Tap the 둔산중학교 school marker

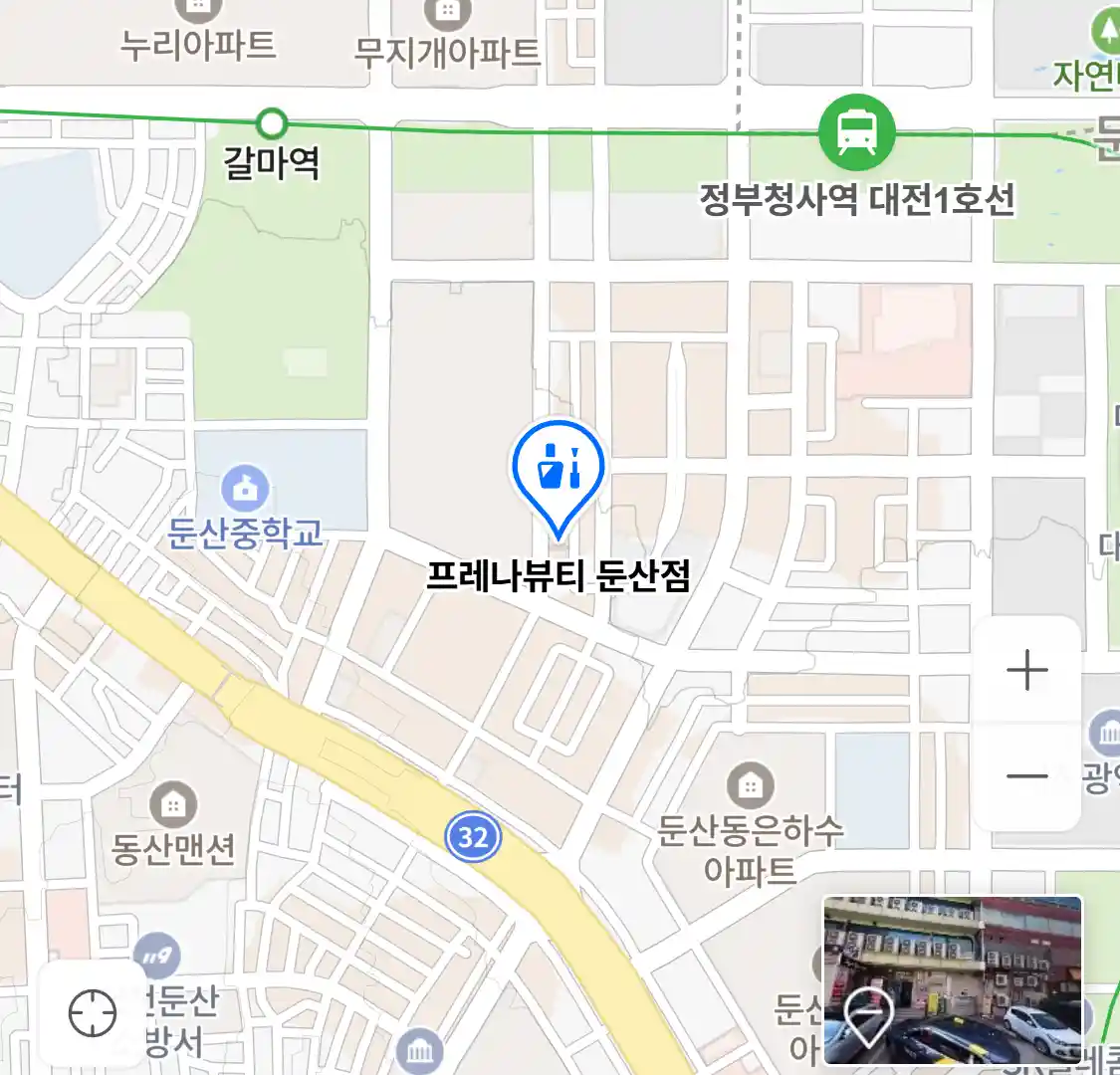[245, 490]
